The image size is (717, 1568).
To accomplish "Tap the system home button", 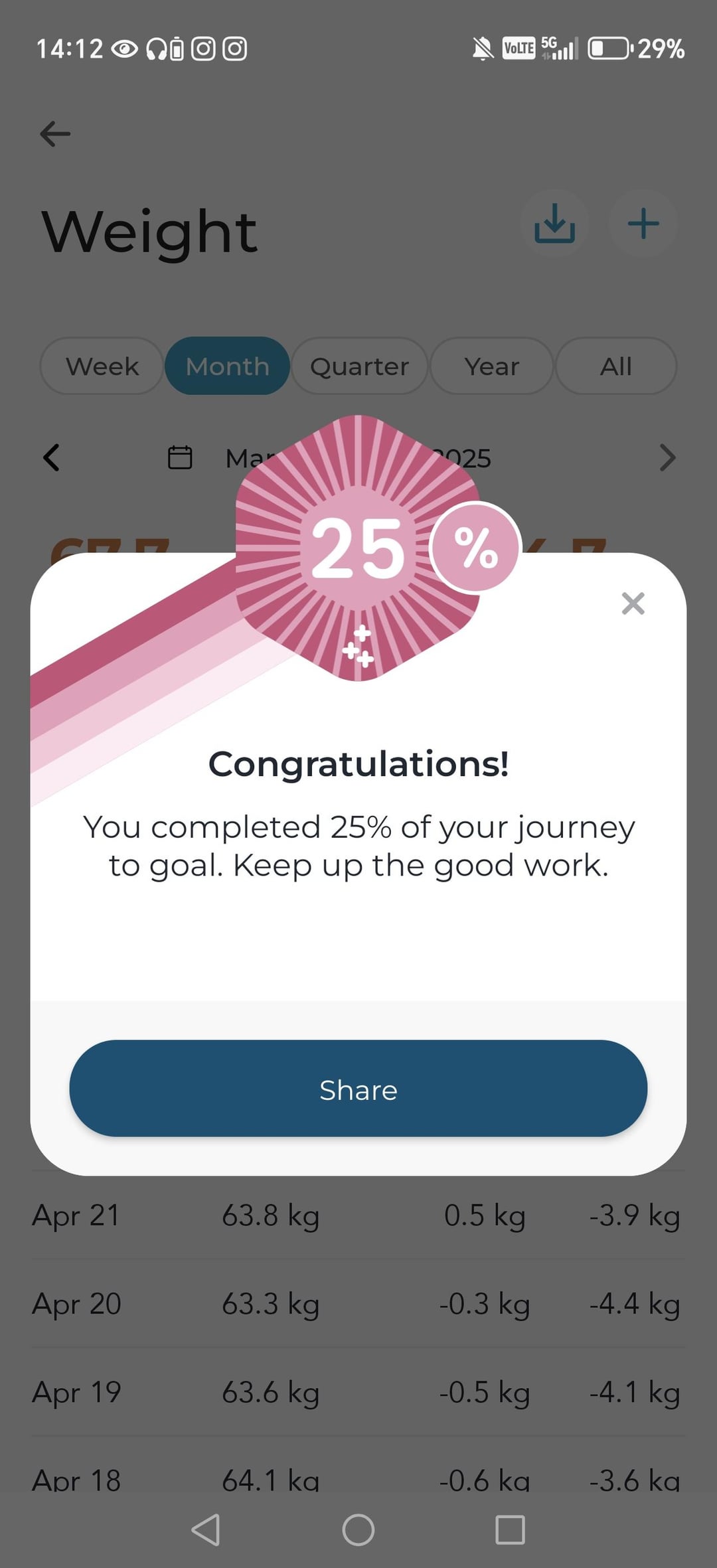I will click(x=358, y=1529).
